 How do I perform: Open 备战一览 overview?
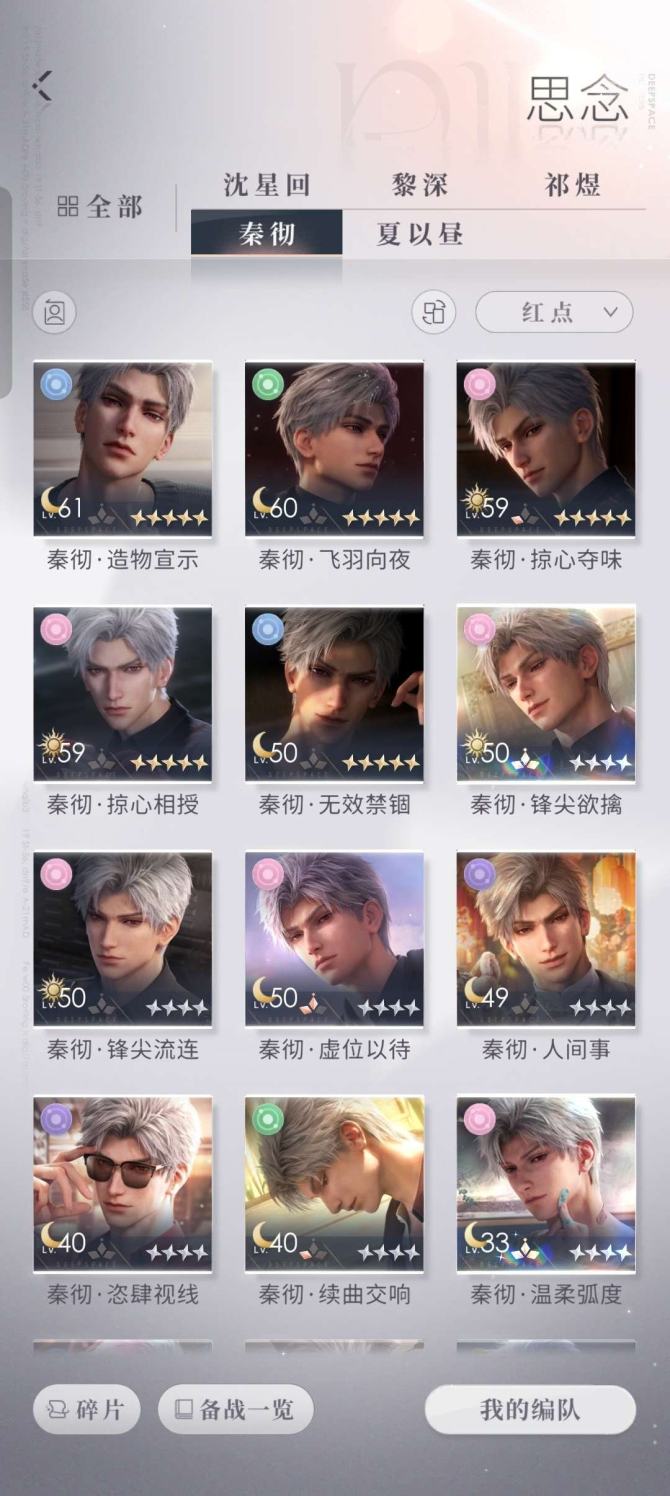[235, 1410]
